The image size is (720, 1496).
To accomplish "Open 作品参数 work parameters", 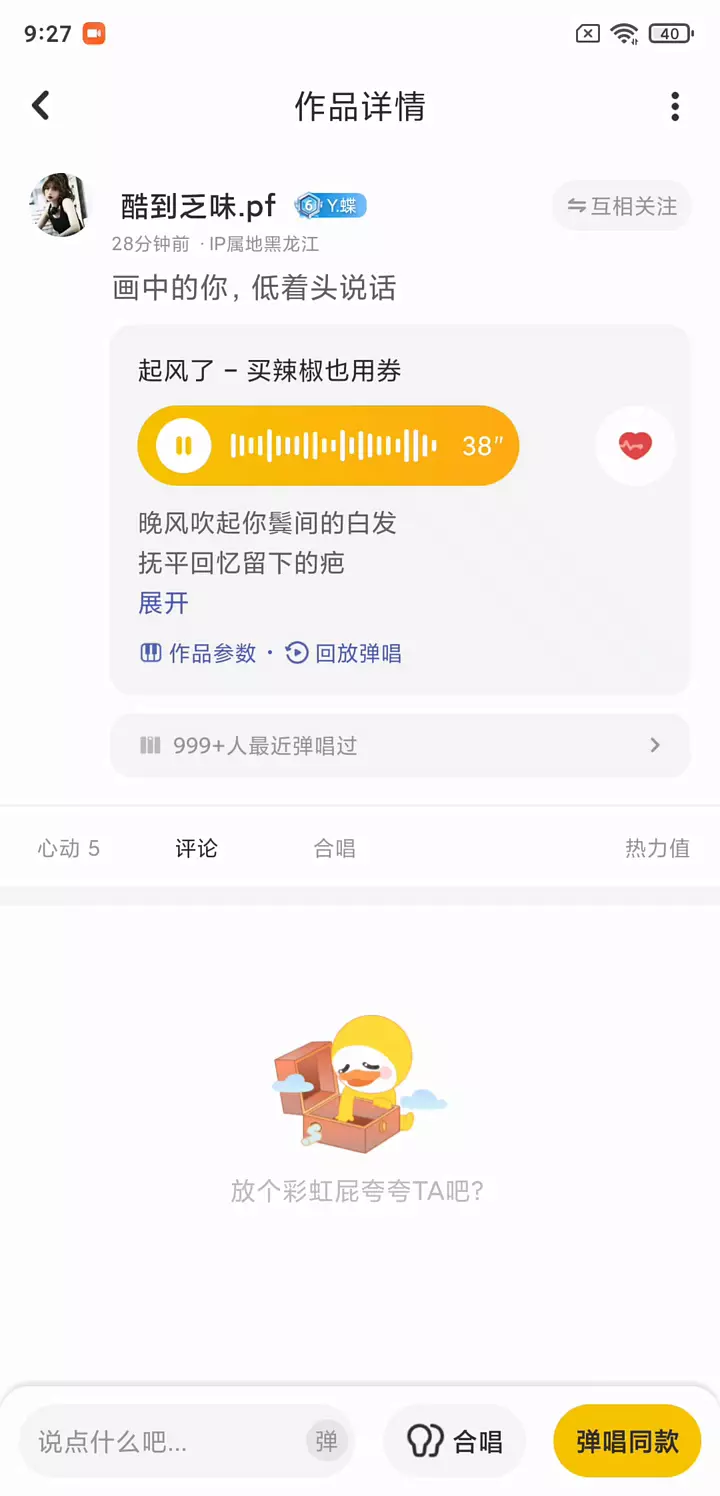I will 198,653.
